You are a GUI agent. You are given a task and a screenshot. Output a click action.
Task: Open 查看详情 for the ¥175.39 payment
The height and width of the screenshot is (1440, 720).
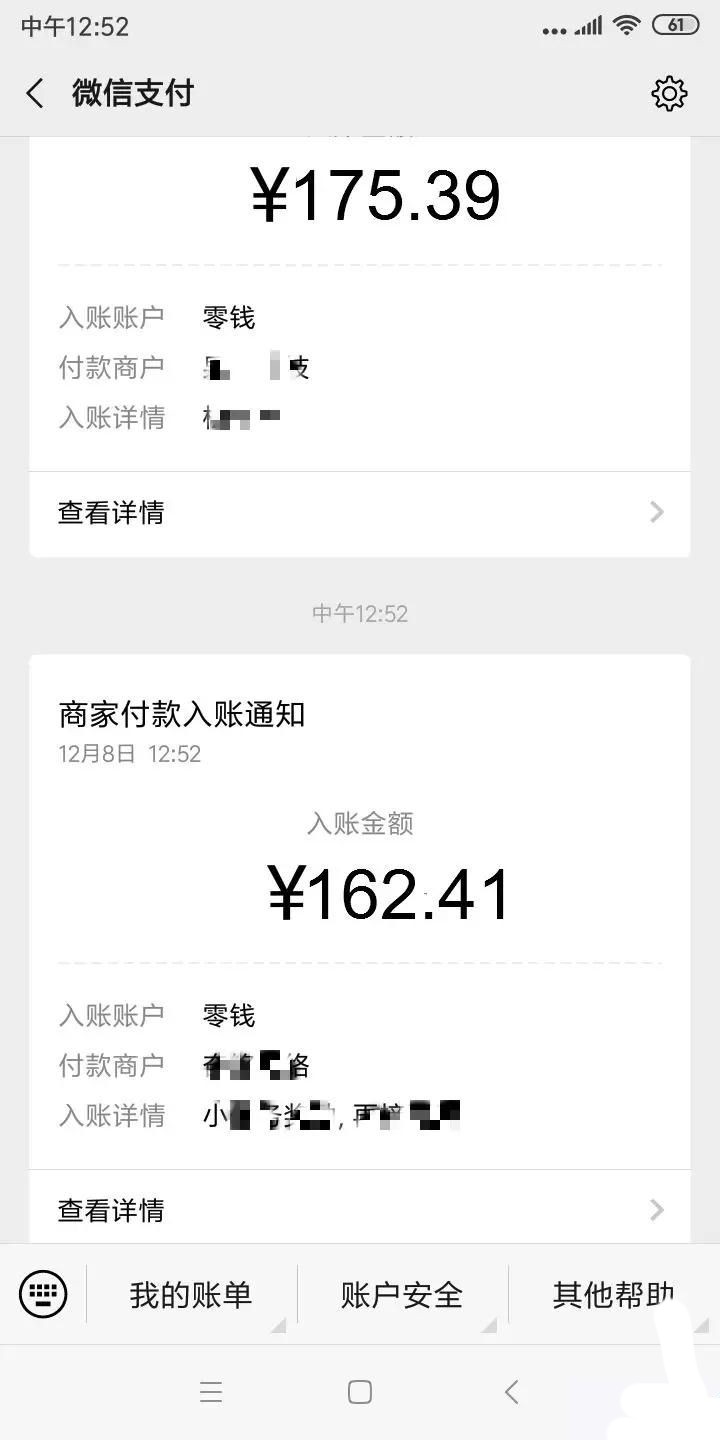pyautogui.click(x=360, y=513)
